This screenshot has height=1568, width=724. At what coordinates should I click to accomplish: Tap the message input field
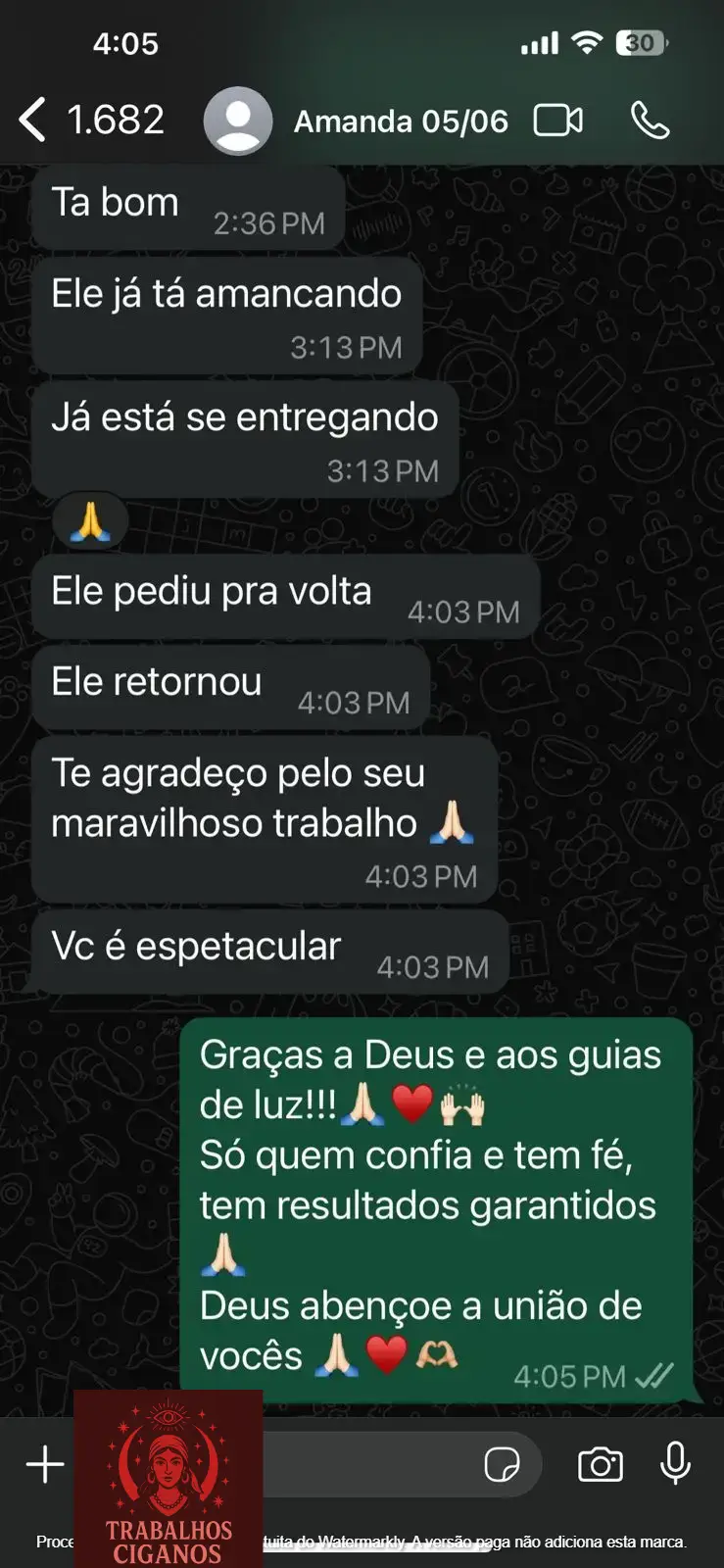(x=372, y=1464)
